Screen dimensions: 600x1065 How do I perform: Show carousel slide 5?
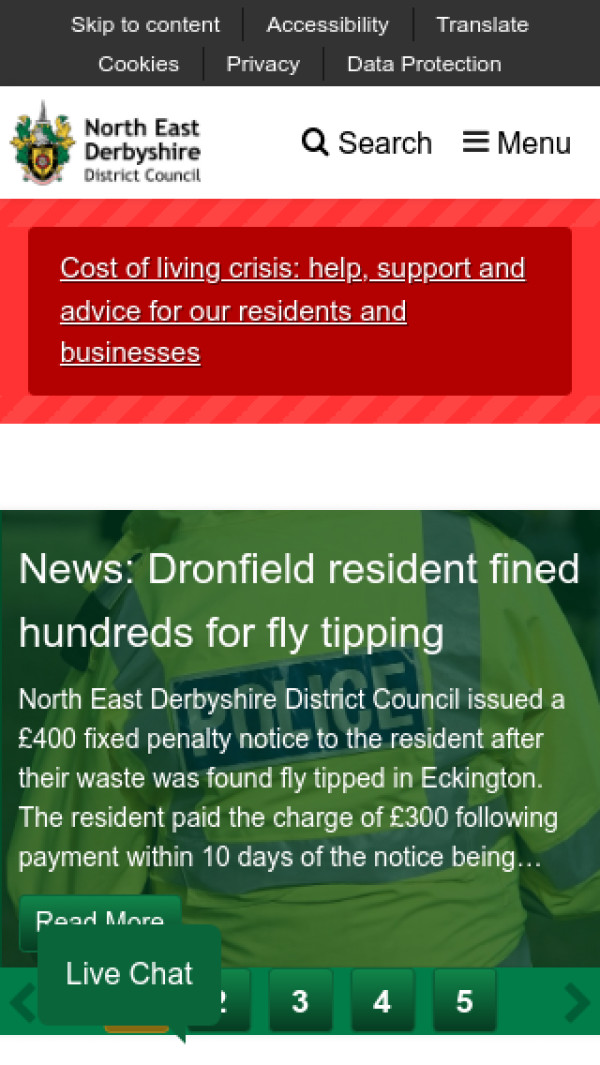click(464, 1001)
